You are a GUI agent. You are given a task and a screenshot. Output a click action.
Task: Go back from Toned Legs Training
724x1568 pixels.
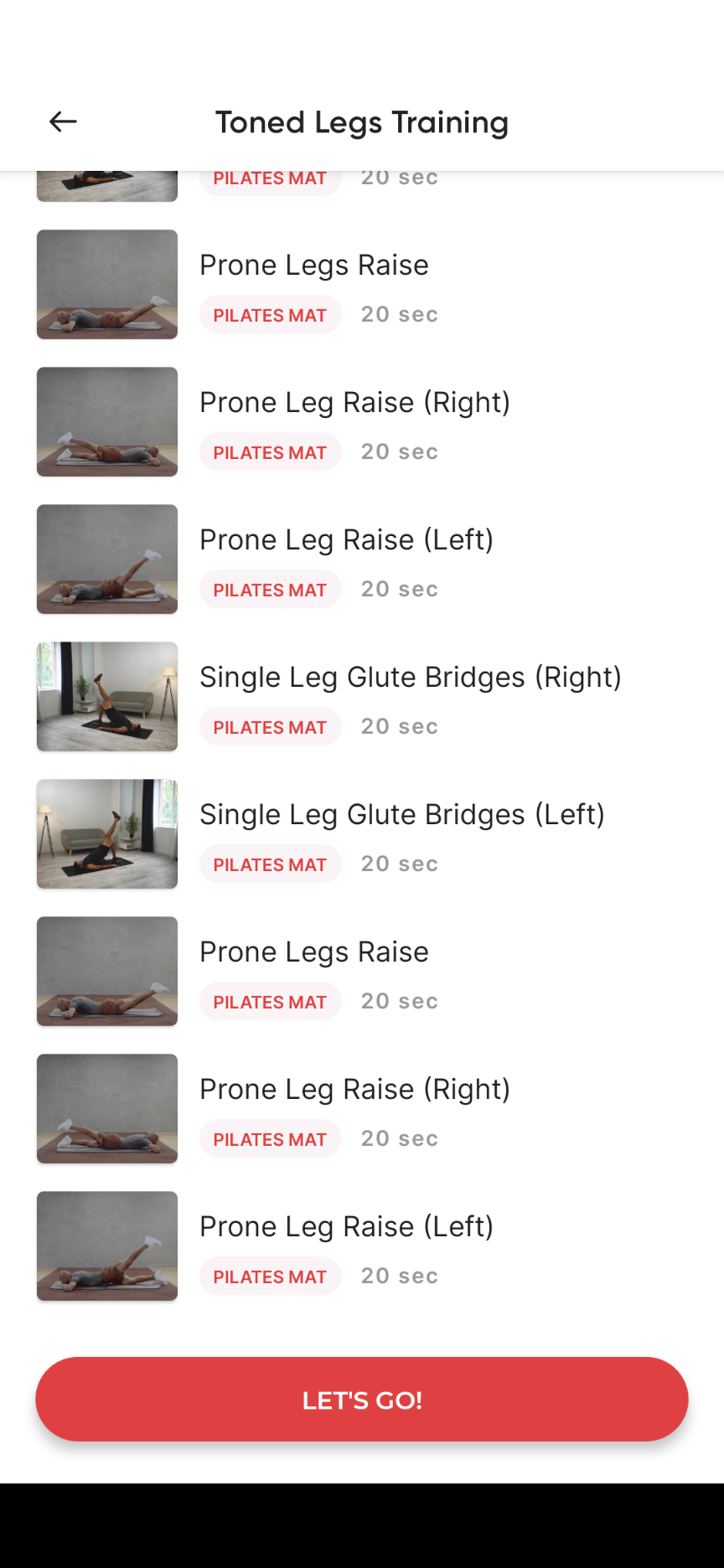[63, 122]
